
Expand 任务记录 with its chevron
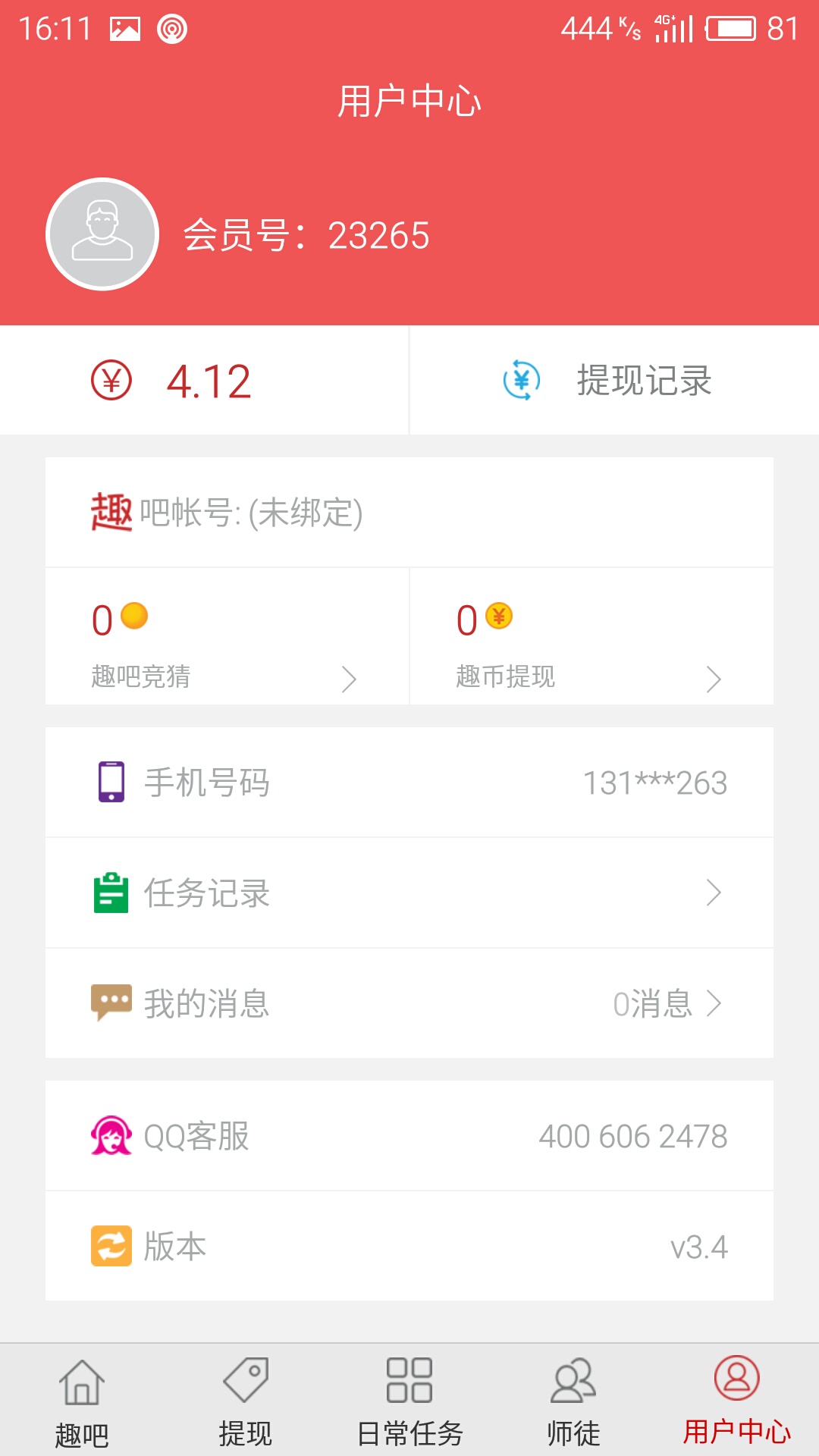714,893
